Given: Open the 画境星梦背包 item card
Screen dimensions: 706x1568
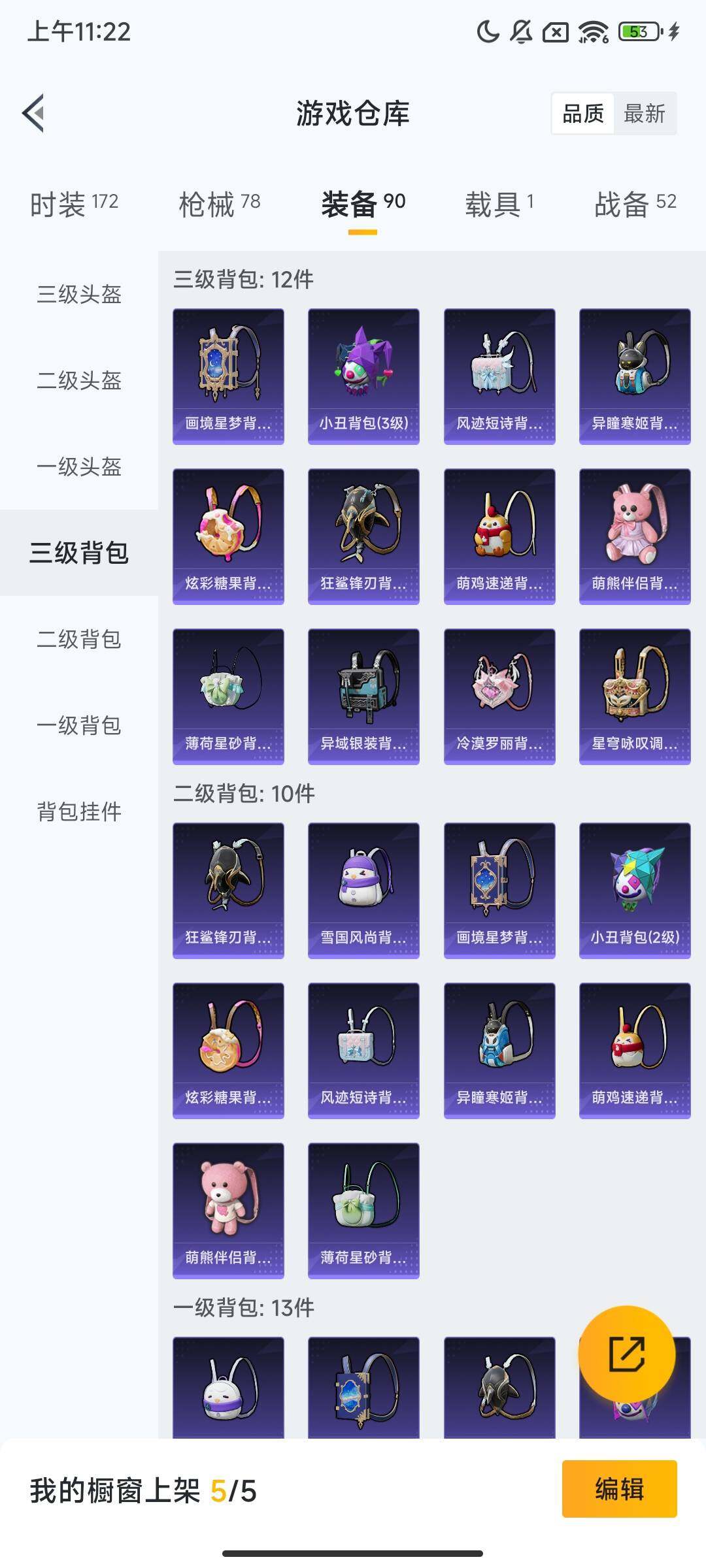Looking at the screenshot, I should tap(228, 376).
